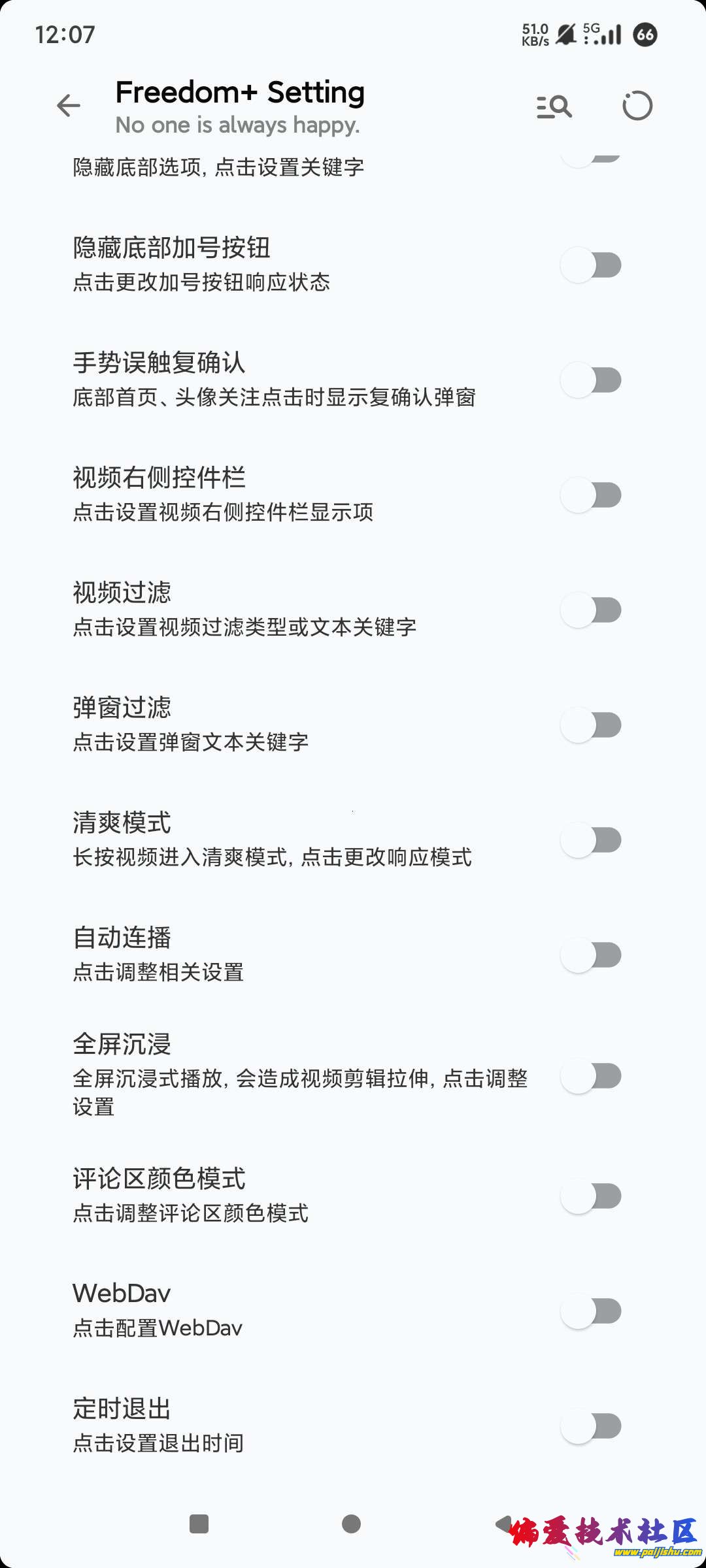706x1568 pixels.
Task: Turn on the 弹窗过滤 toggle
Action: point(590,723)
